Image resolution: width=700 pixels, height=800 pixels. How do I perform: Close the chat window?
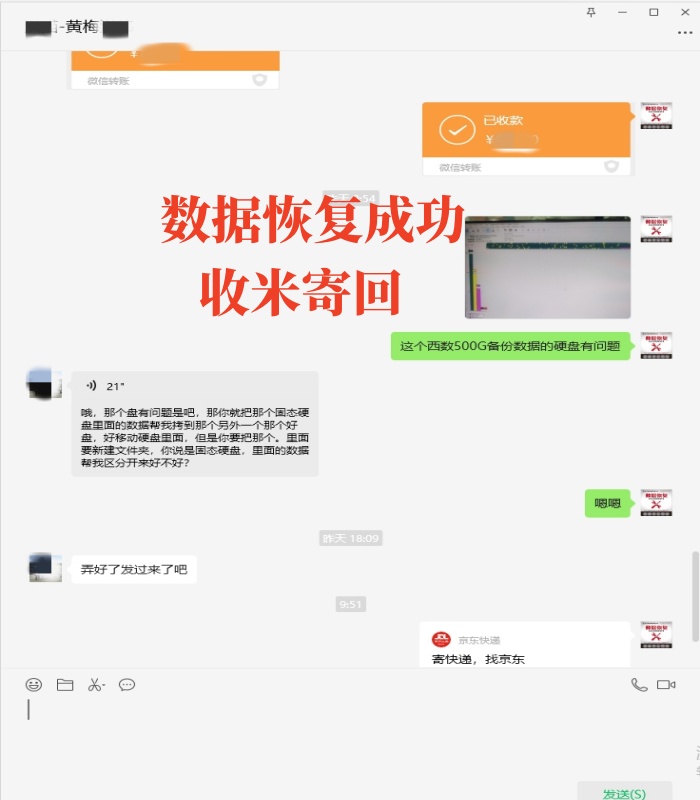click(684, 12)
